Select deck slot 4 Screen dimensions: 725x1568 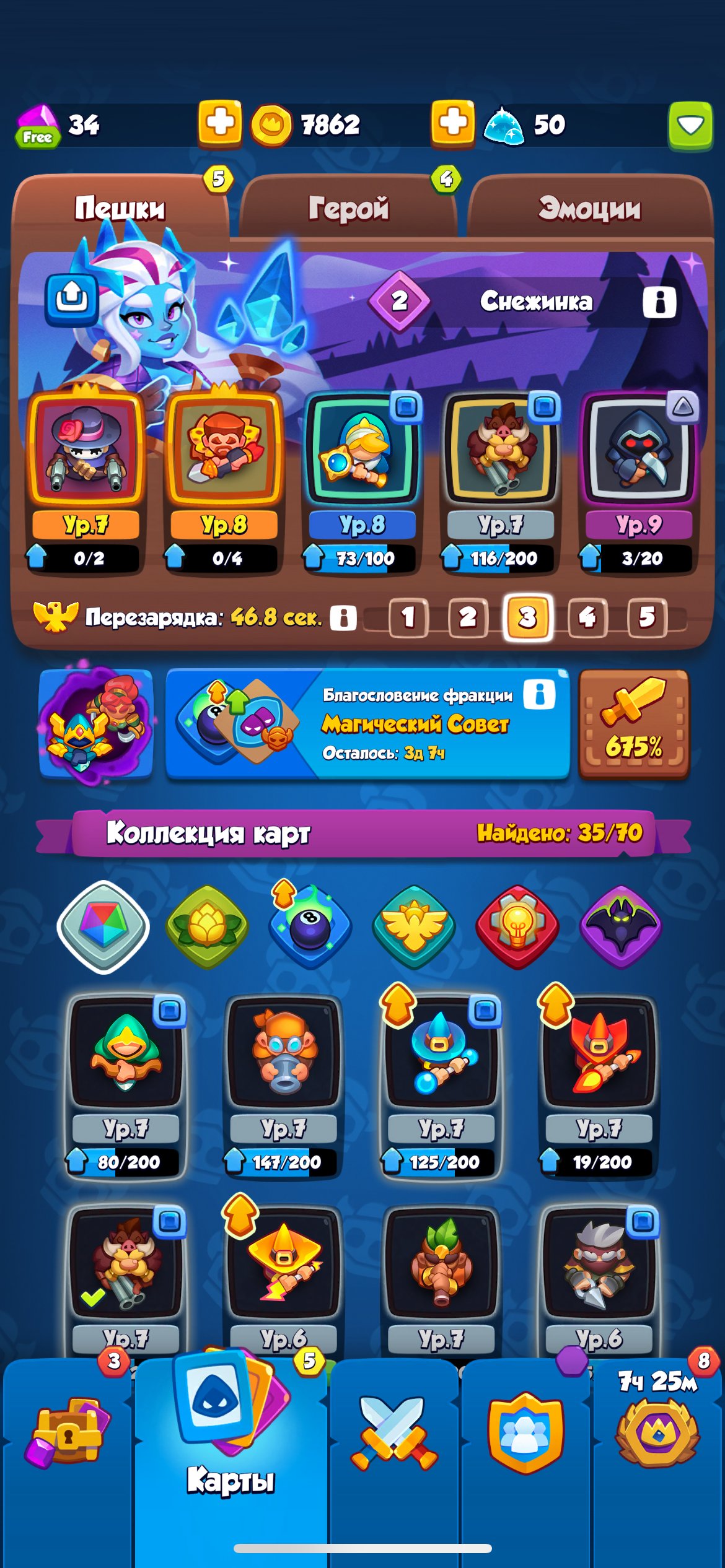click(587, 617)
